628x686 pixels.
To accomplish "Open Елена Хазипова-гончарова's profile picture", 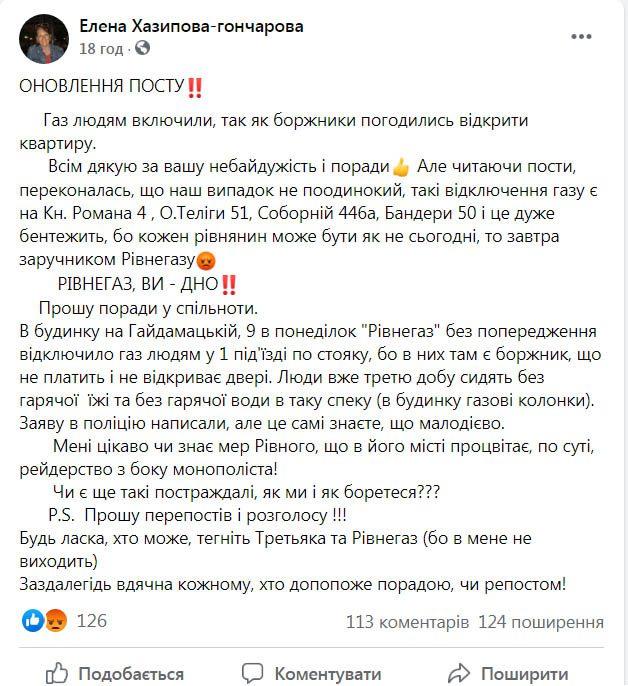I will click(42, 38).
